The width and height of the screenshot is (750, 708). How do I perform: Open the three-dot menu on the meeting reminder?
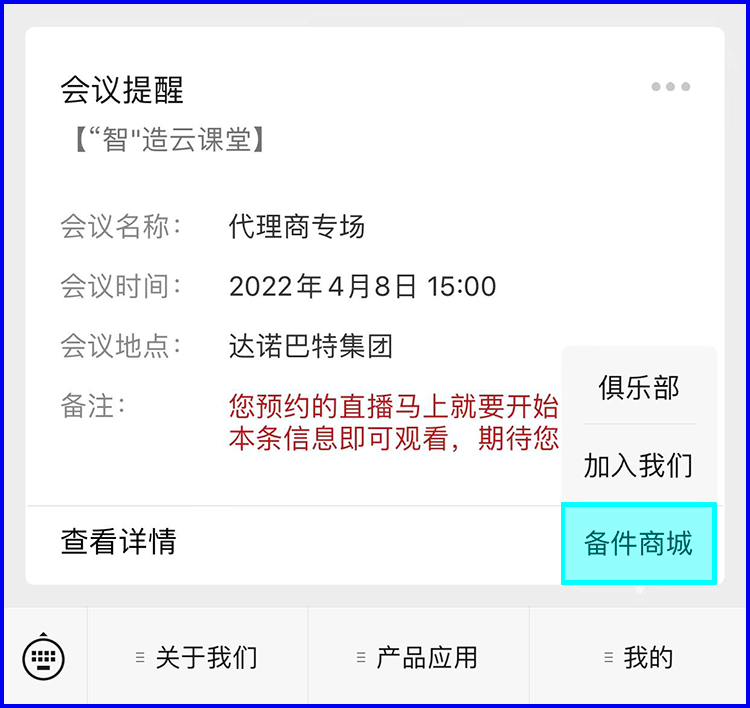(x=670, y=87)
